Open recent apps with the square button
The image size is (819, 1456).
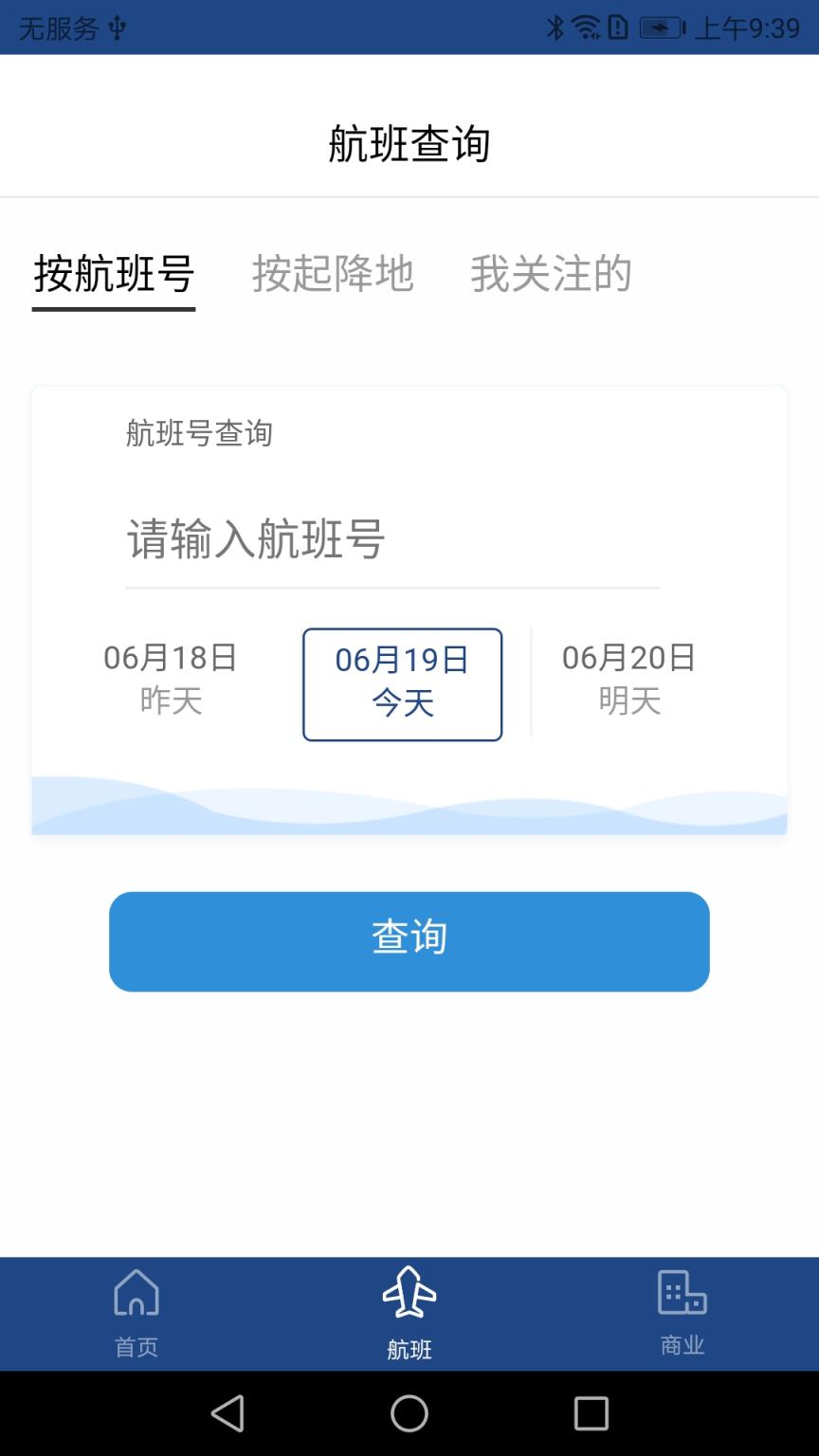coord(591,1414)
